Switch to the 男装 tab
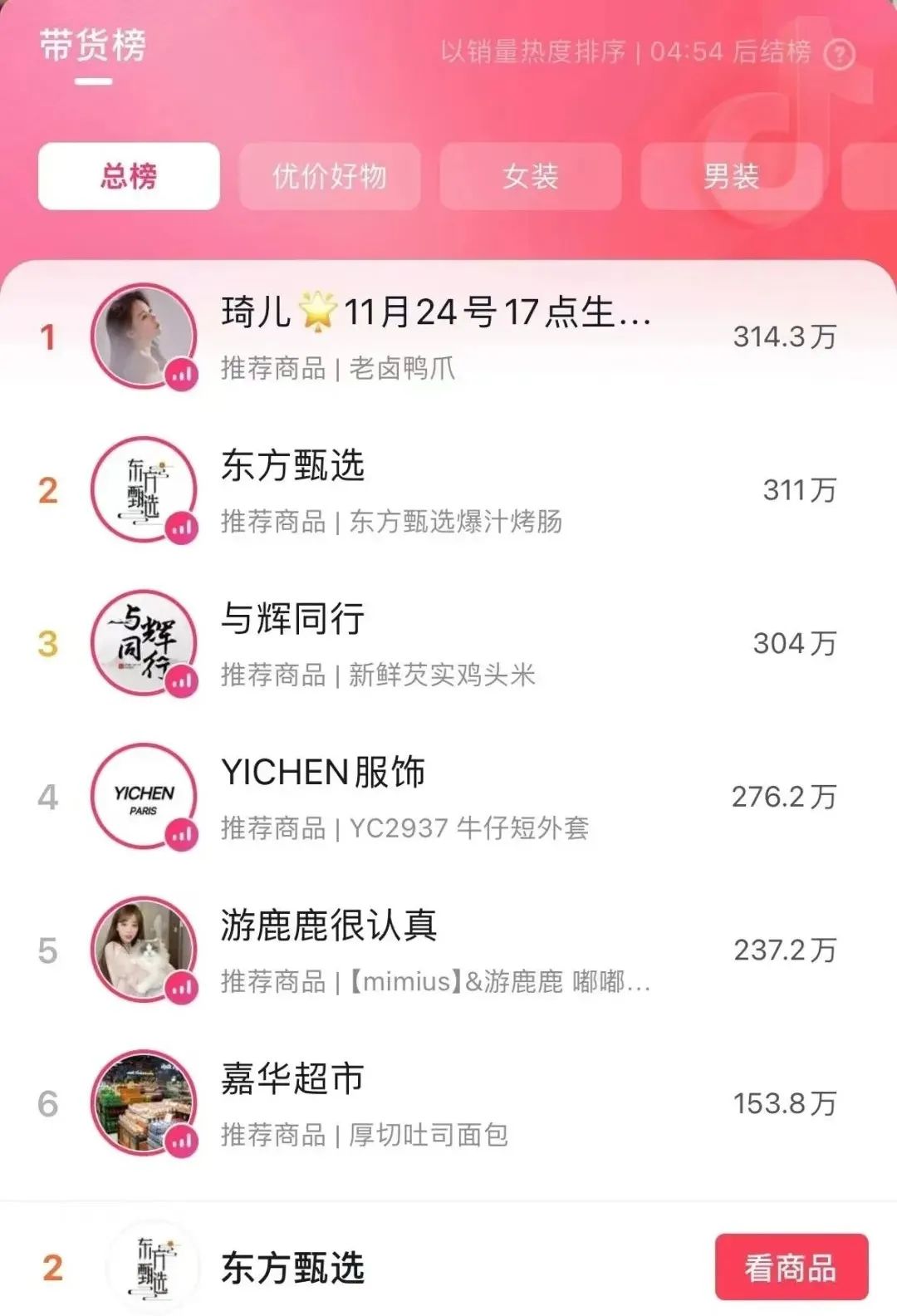 (x=731, y=176)
